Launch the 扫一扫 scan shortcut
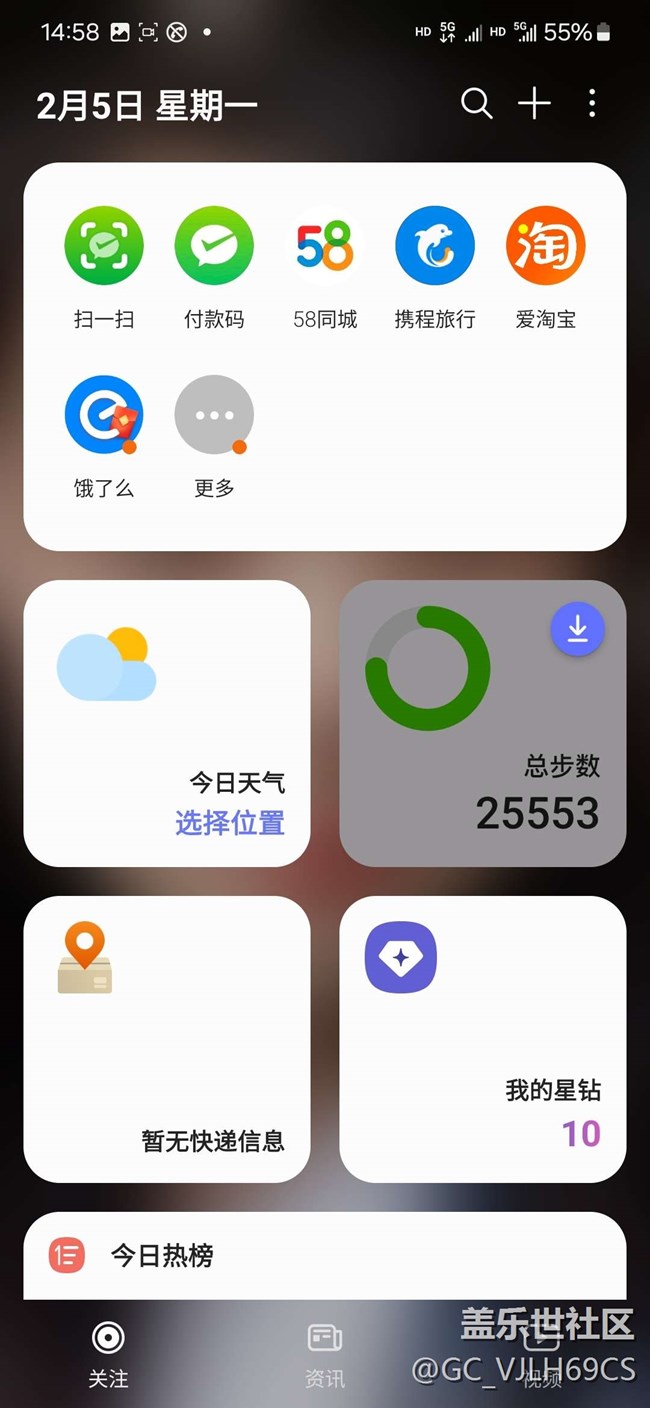The image size is (650, 1408). pyautogui.click(x=104, y=246)
